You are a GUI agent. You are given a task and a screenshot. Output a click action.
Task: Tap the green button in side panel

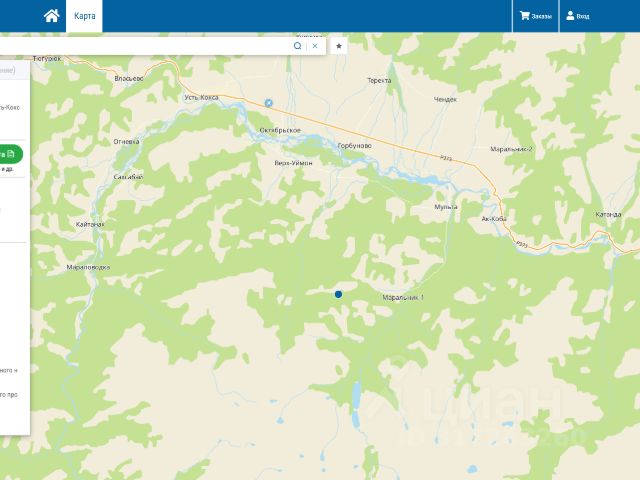point(10,154)
